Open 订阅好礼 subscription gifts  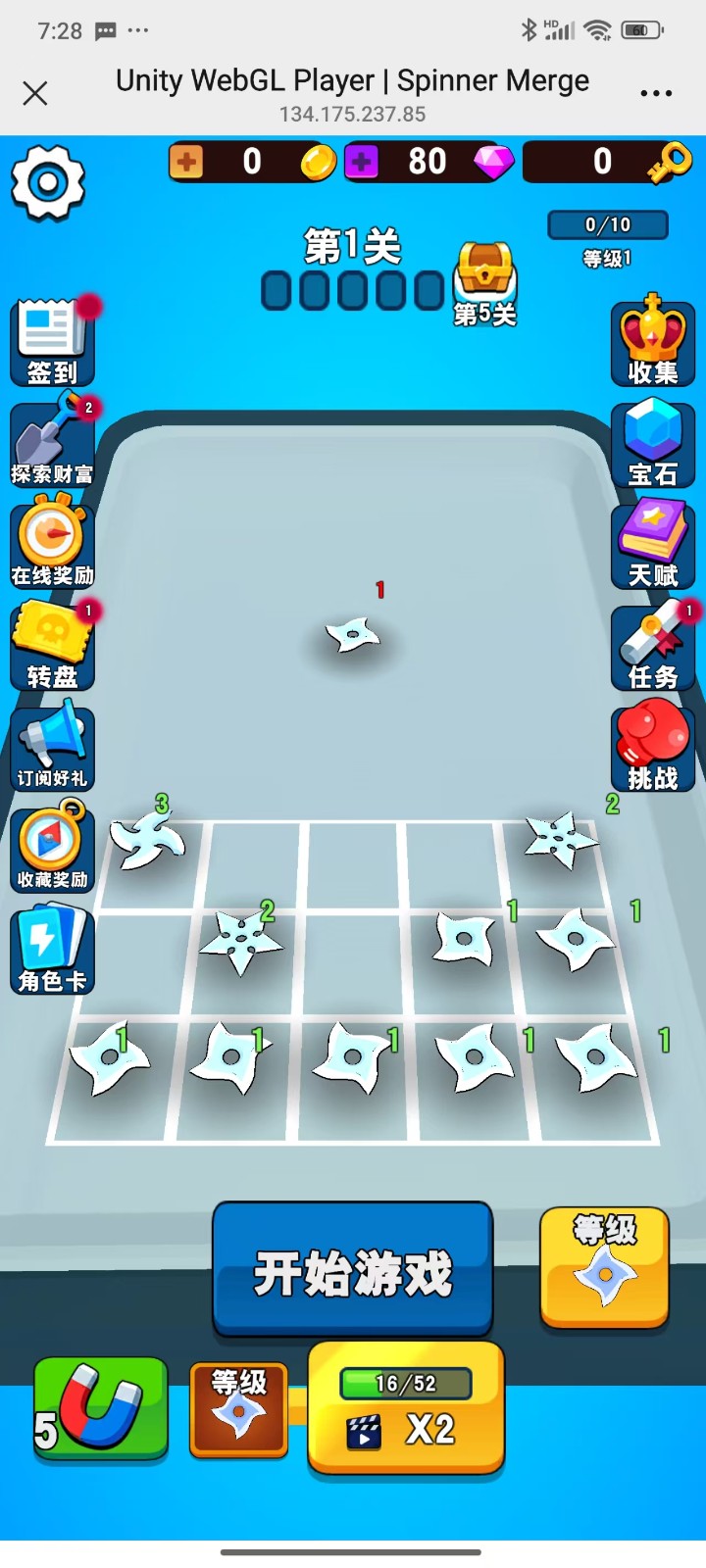point(53,748)
